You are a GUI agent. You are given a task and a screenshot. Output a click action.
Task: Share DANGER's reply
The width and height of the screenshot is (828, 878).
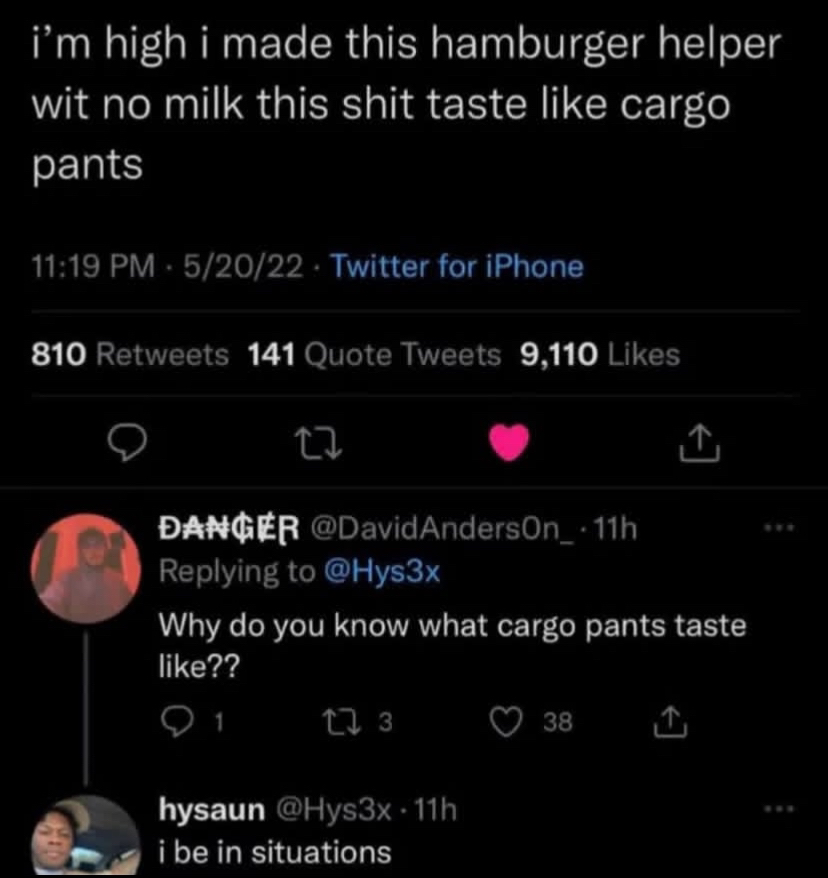click(x=670, y=722)
